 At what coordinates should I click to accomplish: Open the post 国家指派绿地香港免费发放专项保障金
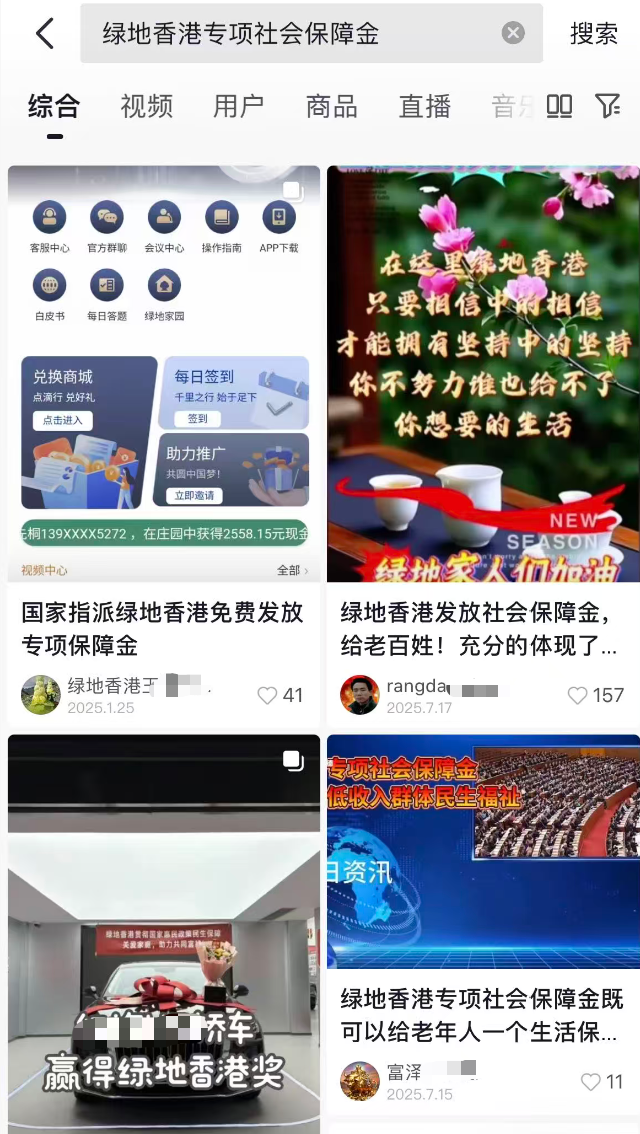coord(163,628)
